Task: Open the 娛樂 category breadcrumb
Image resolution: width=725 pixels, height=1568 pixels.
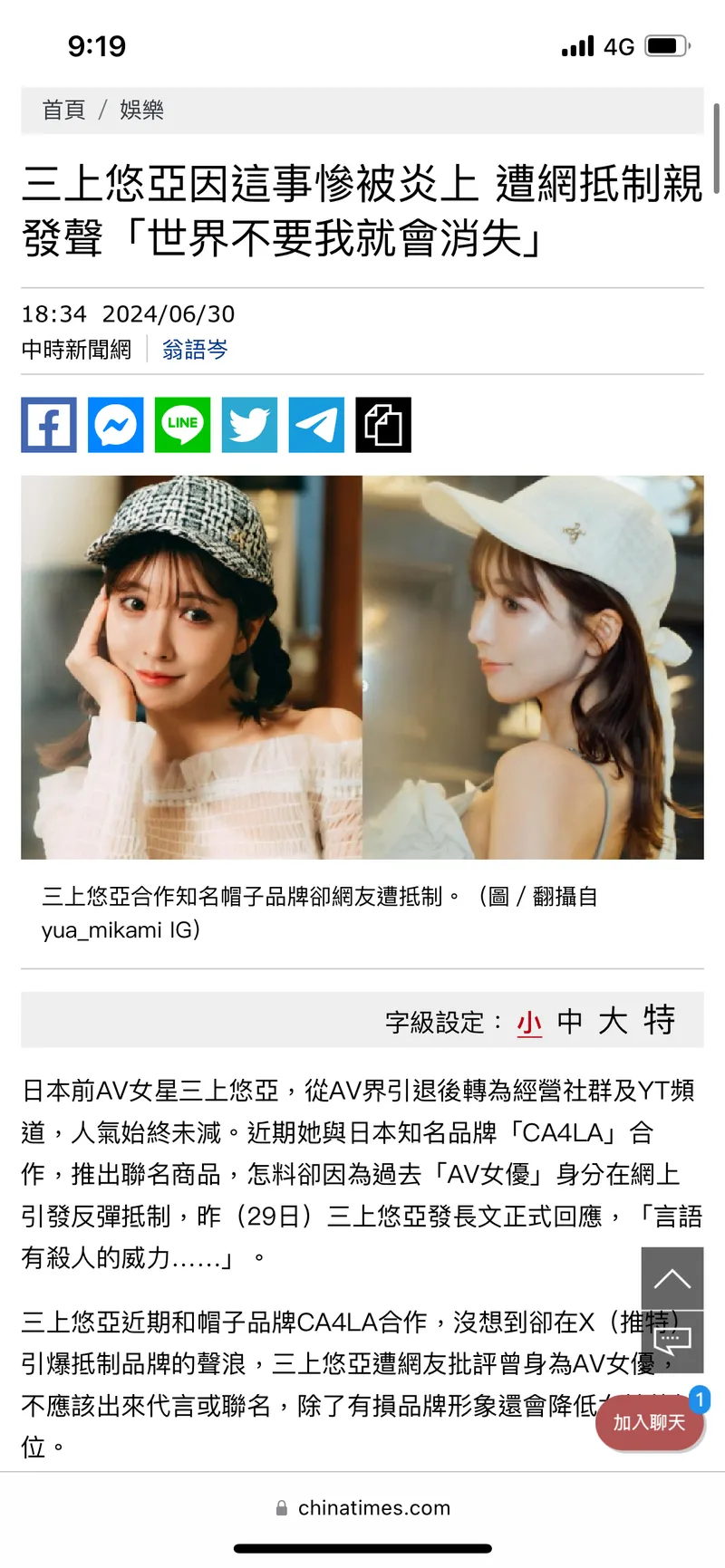Action: click(x=142, y=111)
